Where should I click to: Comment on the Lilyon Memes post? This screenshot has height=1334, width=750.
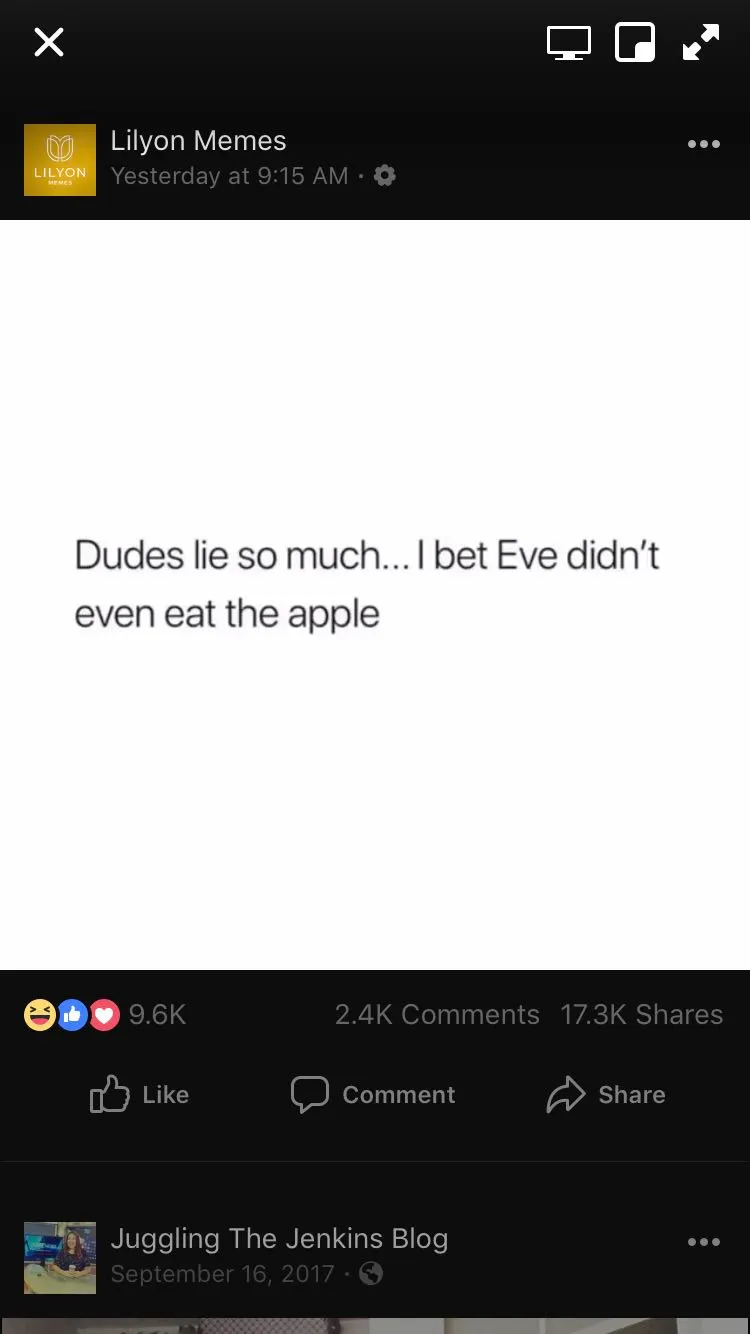point(373,1095)
